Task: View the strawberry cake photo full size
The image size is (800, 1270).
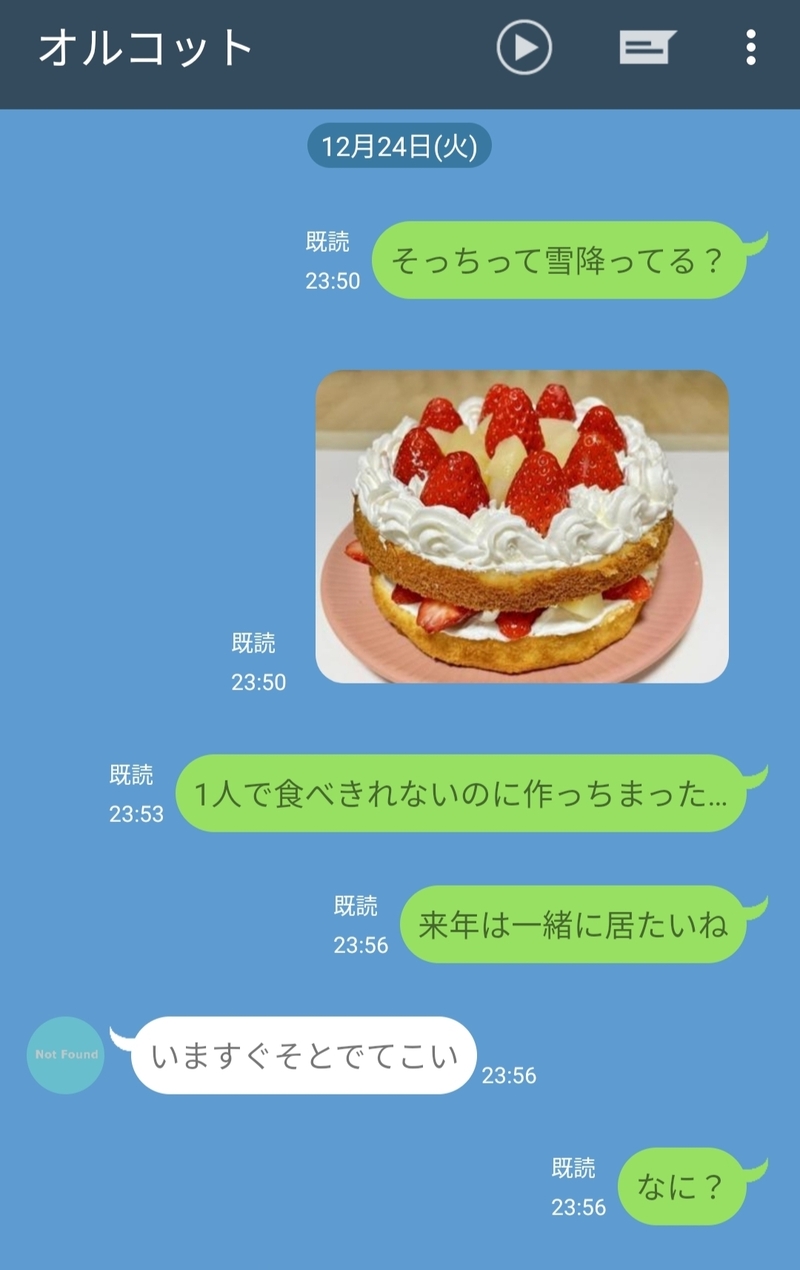Action: coord(522,527)
